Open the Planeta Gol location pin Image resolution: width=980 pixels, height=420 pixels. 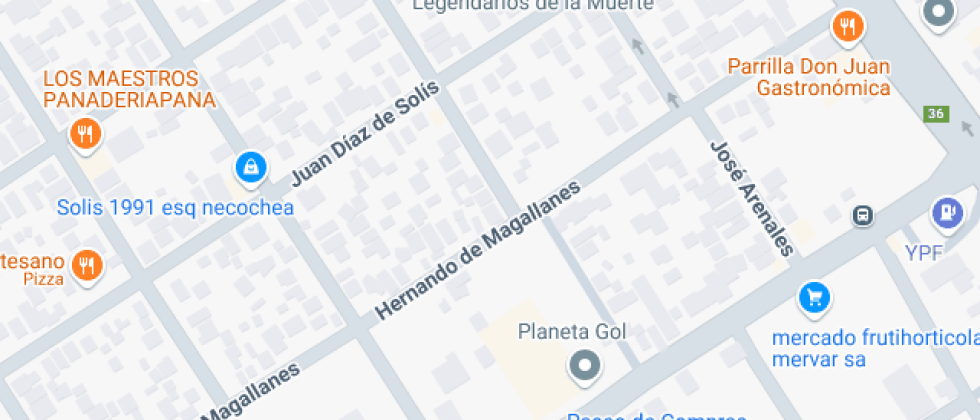click(583, 365)
